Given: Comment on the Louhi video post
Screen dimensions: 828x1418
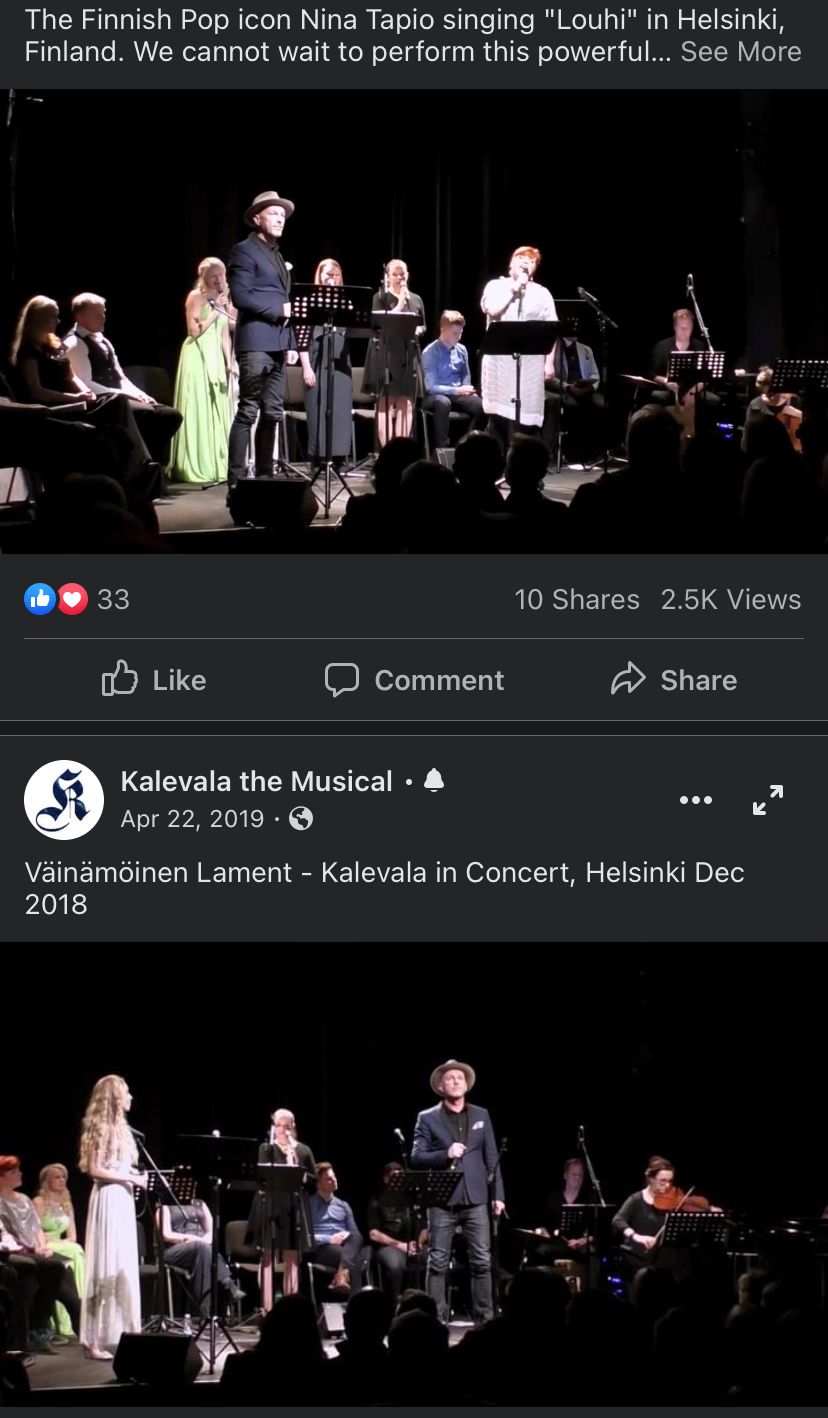Looking at the screenshot, I should [414, 680].
